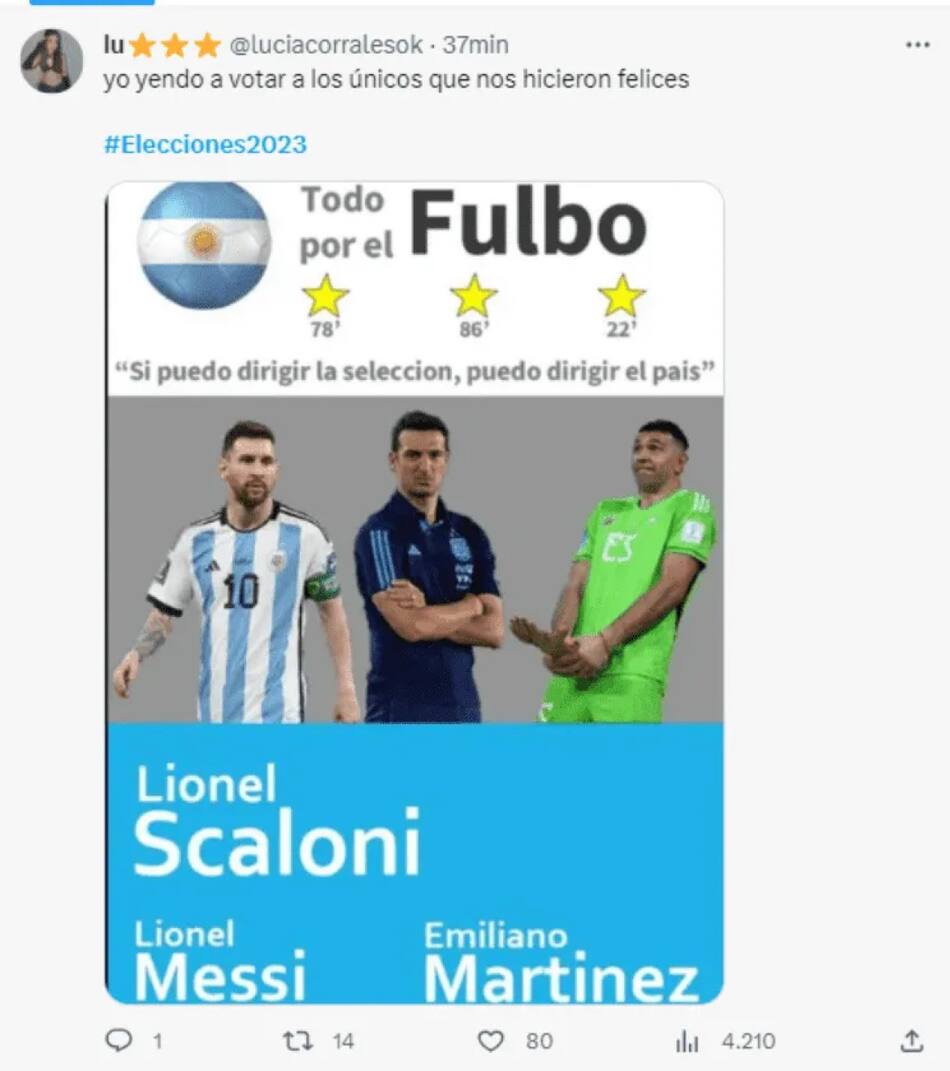Open the Todo por el Fulbo image
This screenshot has height=1071, width=950.
pos(414,592)
